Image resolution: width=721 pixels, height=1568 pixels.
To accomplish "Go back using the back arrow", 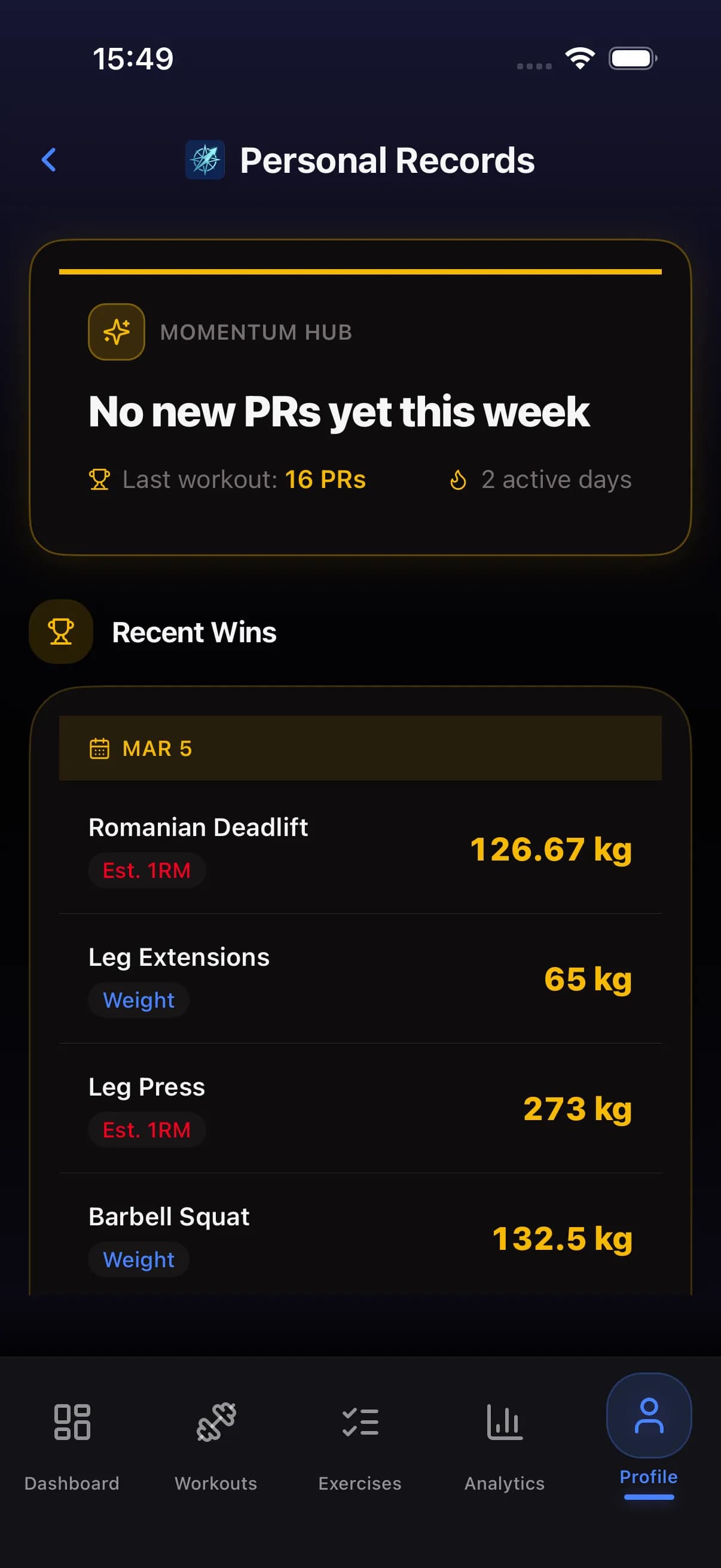I will click(49, 161).
